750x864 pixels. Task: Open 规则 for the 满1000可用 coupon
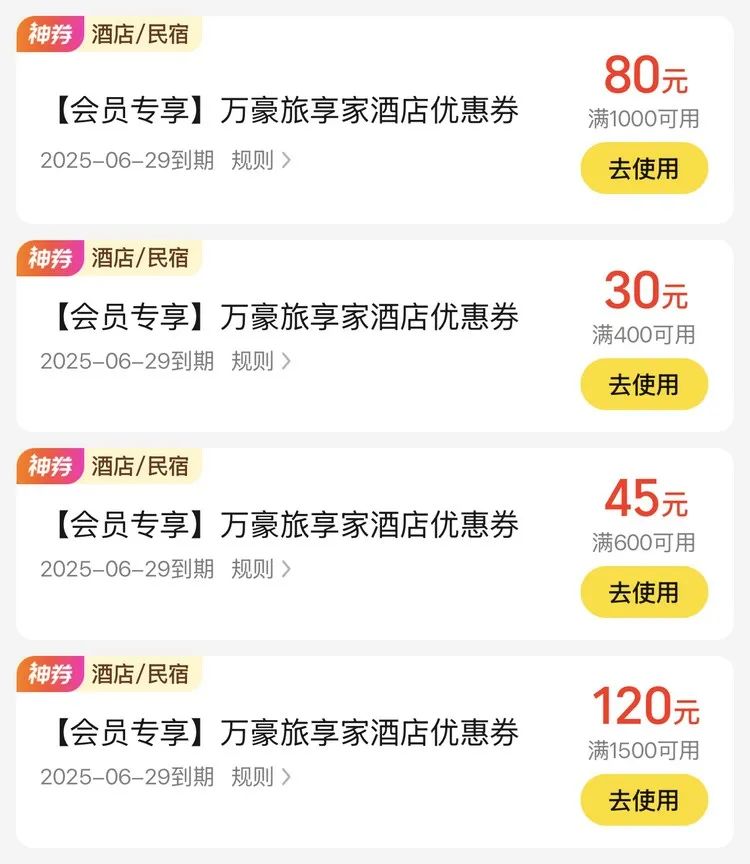click(x=260, y=161)
